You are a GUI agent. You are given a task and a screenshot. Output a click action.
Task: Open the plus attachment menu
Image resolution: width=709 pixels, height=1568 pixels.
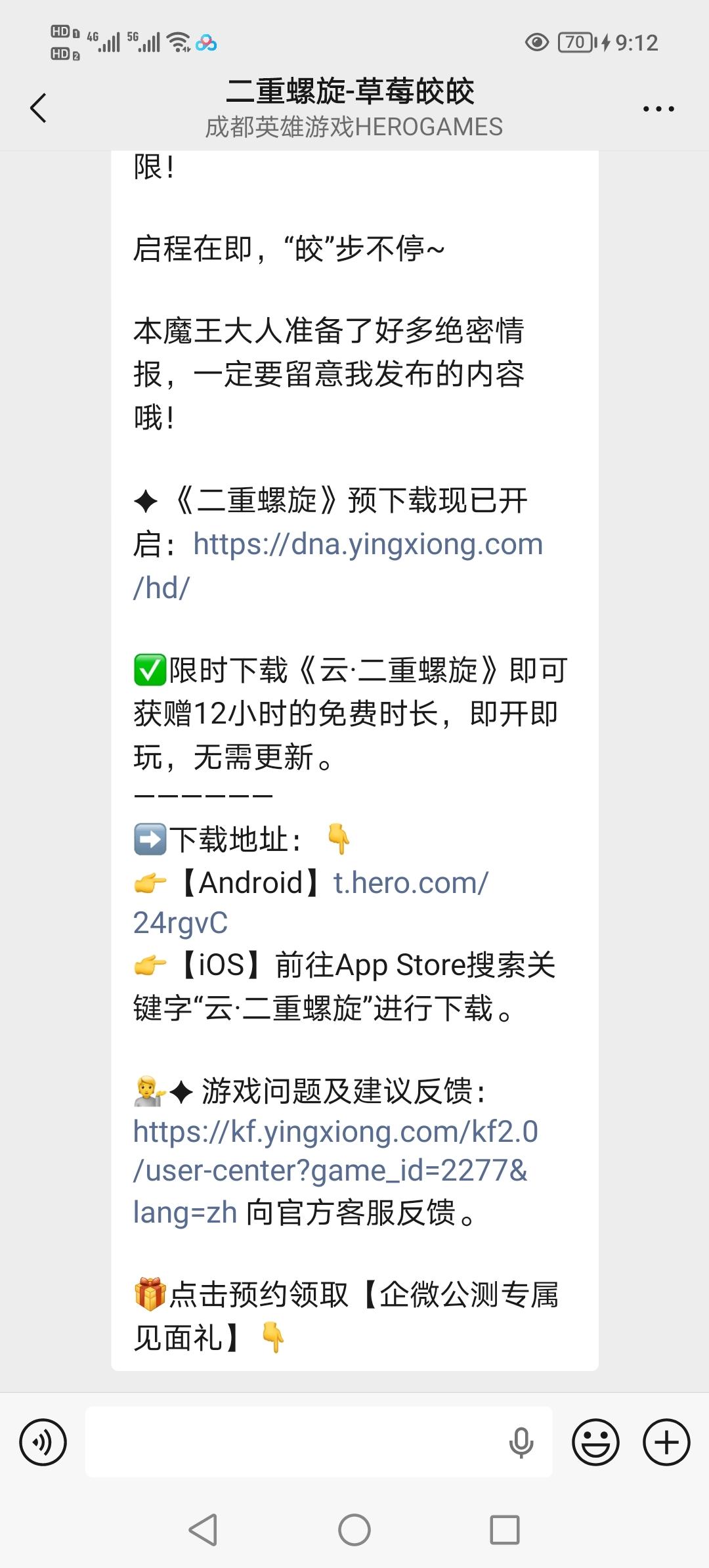666,1443
